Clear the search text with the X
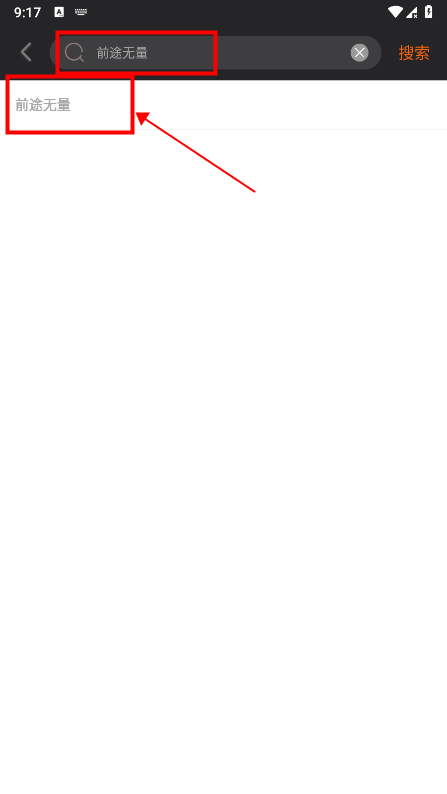 (x=359, y=53)
